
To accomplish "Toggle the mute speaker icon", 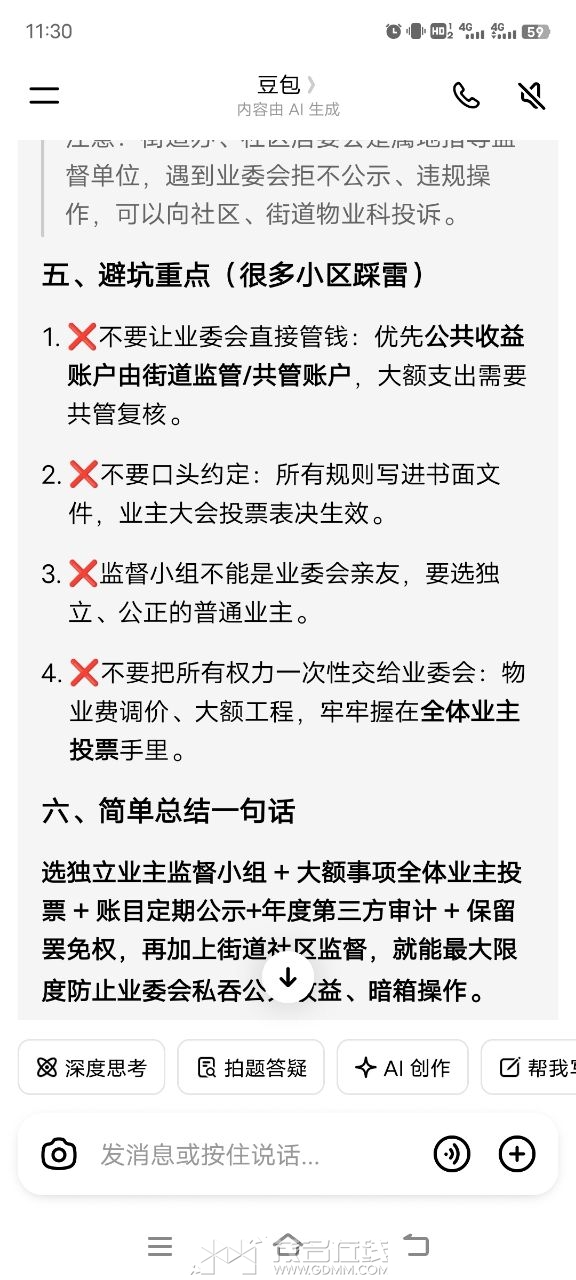I will [x=532, y=95].
